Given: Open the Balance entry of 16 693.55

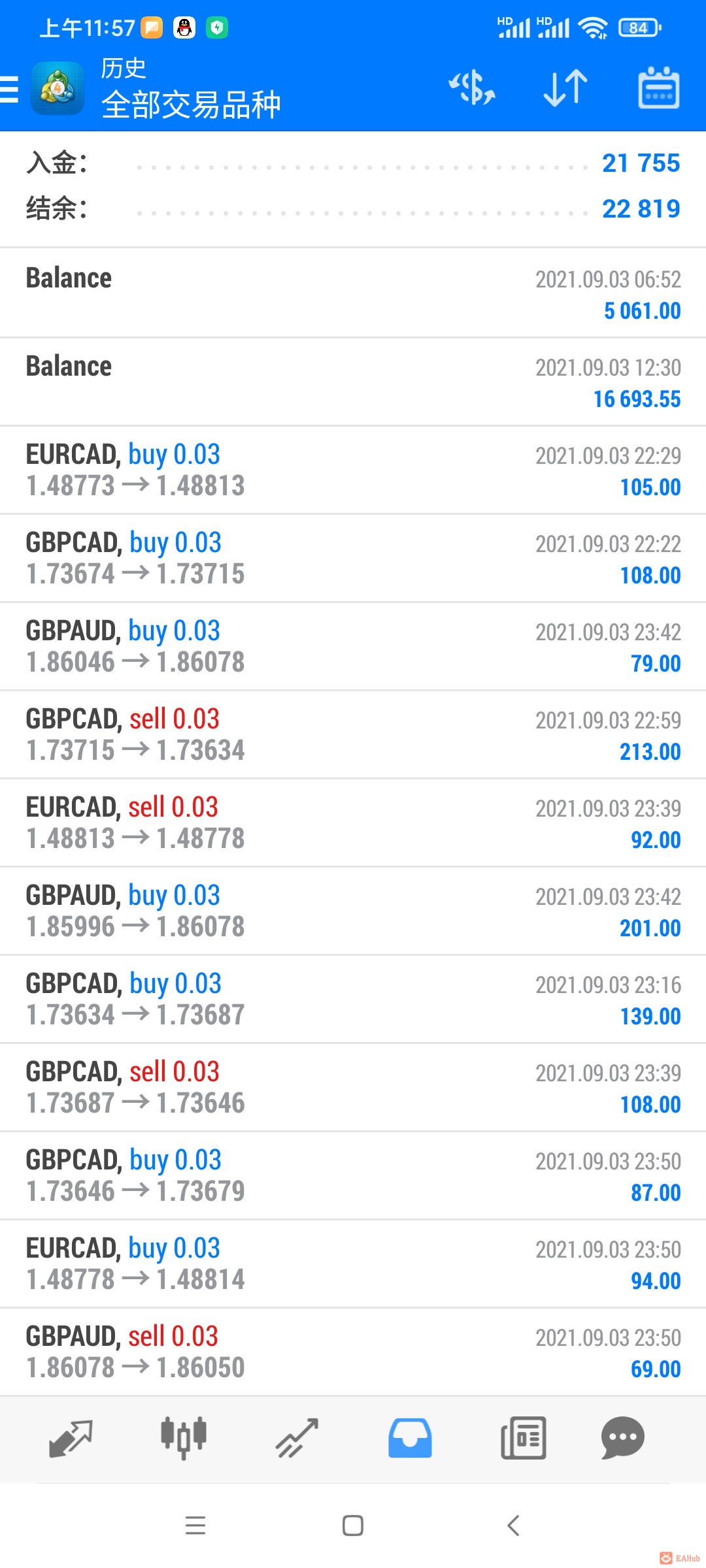Looking at the screenshot, I should coord(353,382).
